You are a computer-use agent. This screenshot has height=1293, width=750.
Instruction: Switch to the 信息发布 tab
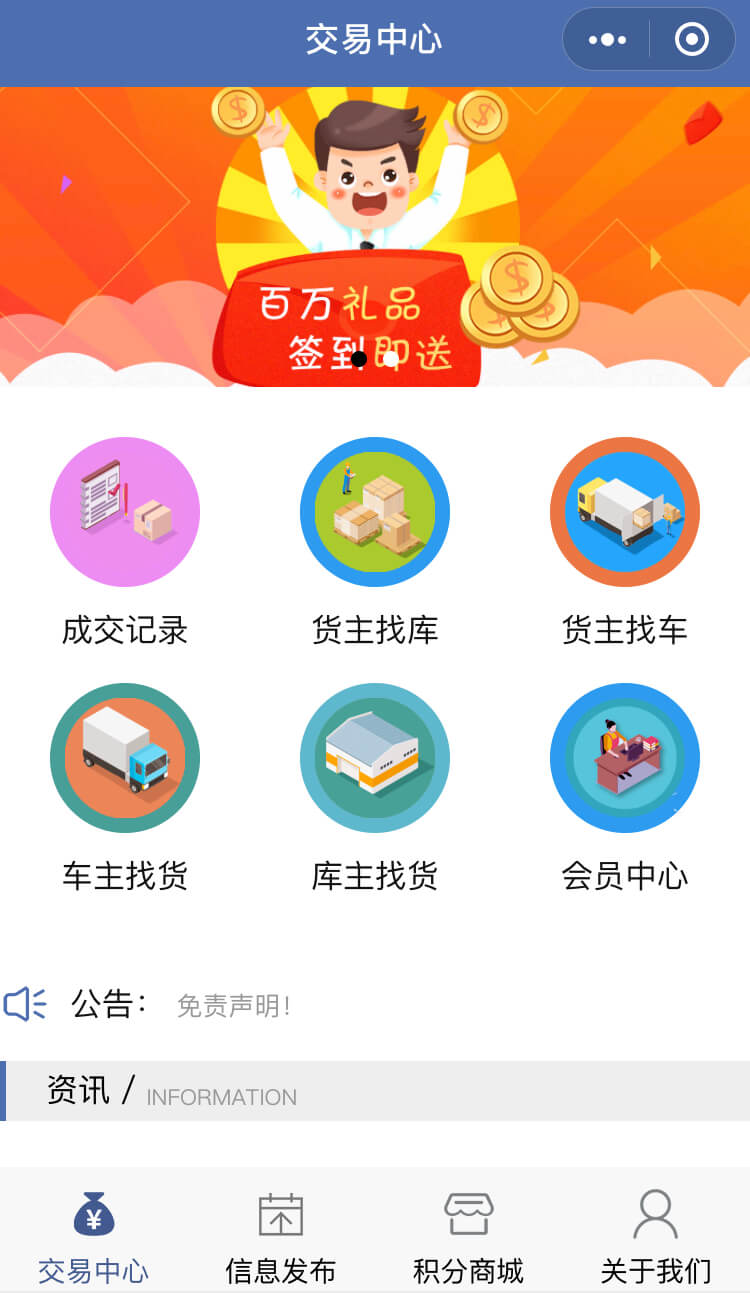(x=280, y=1235)
